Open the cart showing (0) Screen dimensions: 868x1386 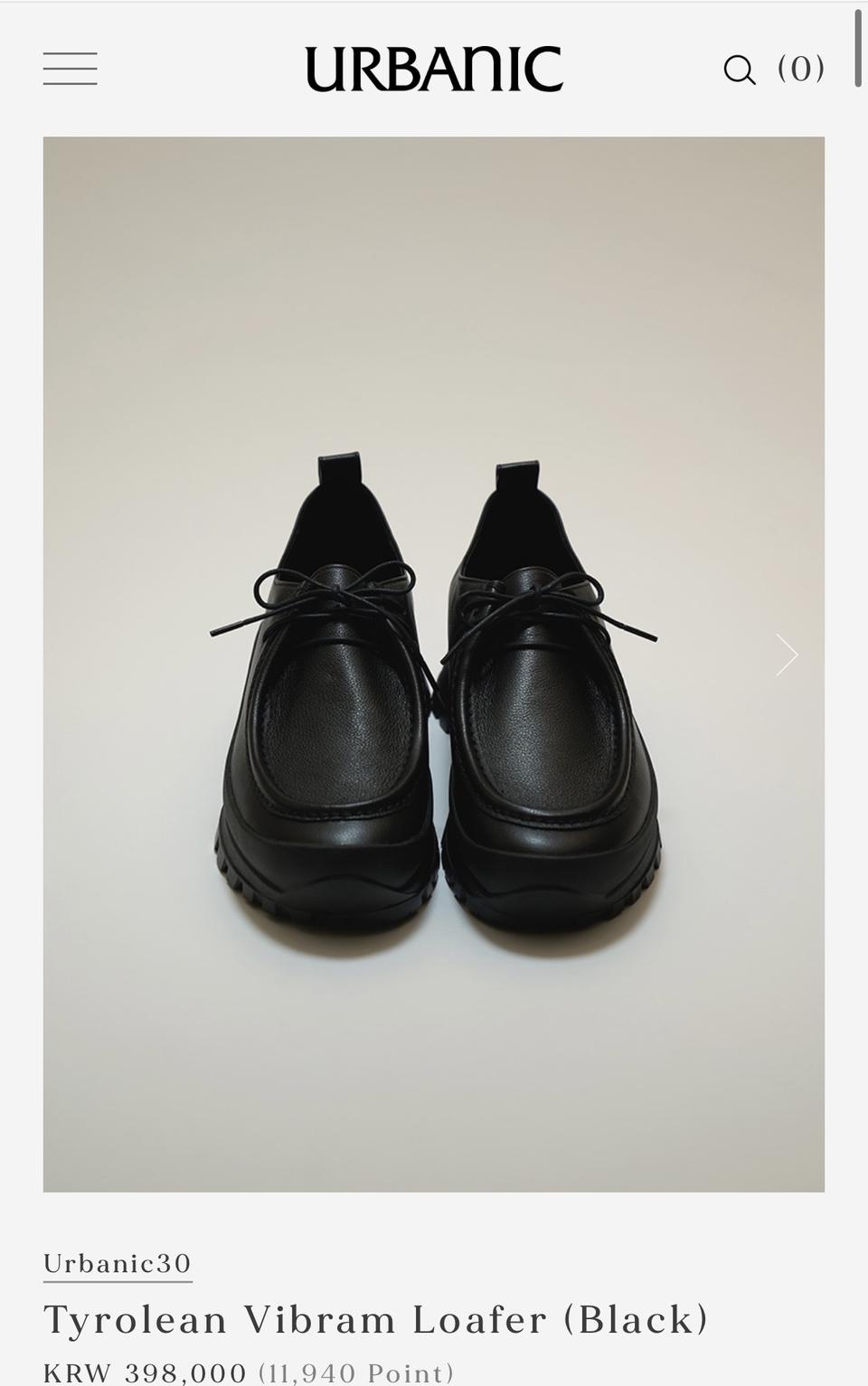point(801,69)
